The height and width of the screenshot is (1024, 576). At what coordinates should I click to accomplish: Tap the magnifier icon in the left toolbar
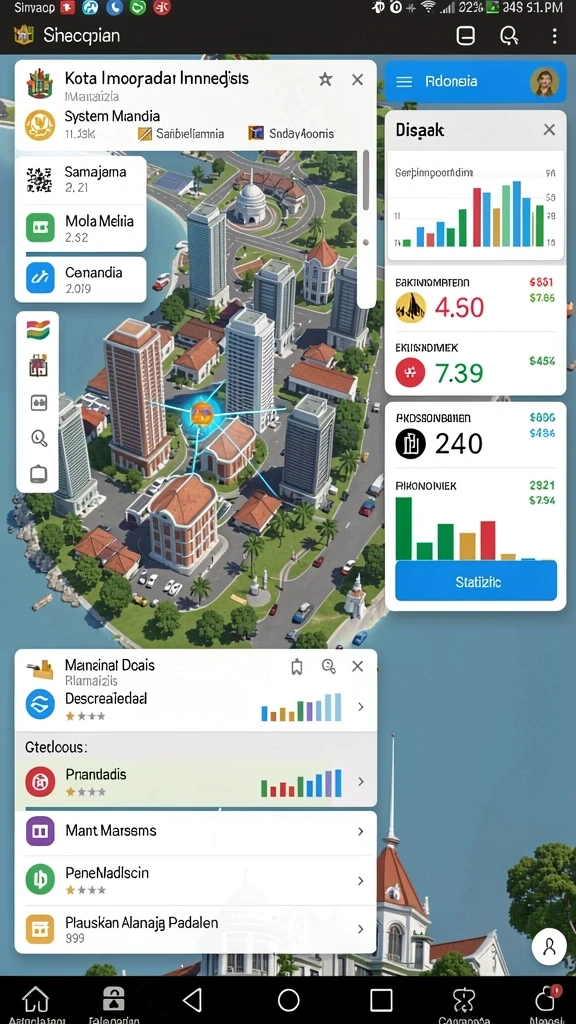coord(39,438)
